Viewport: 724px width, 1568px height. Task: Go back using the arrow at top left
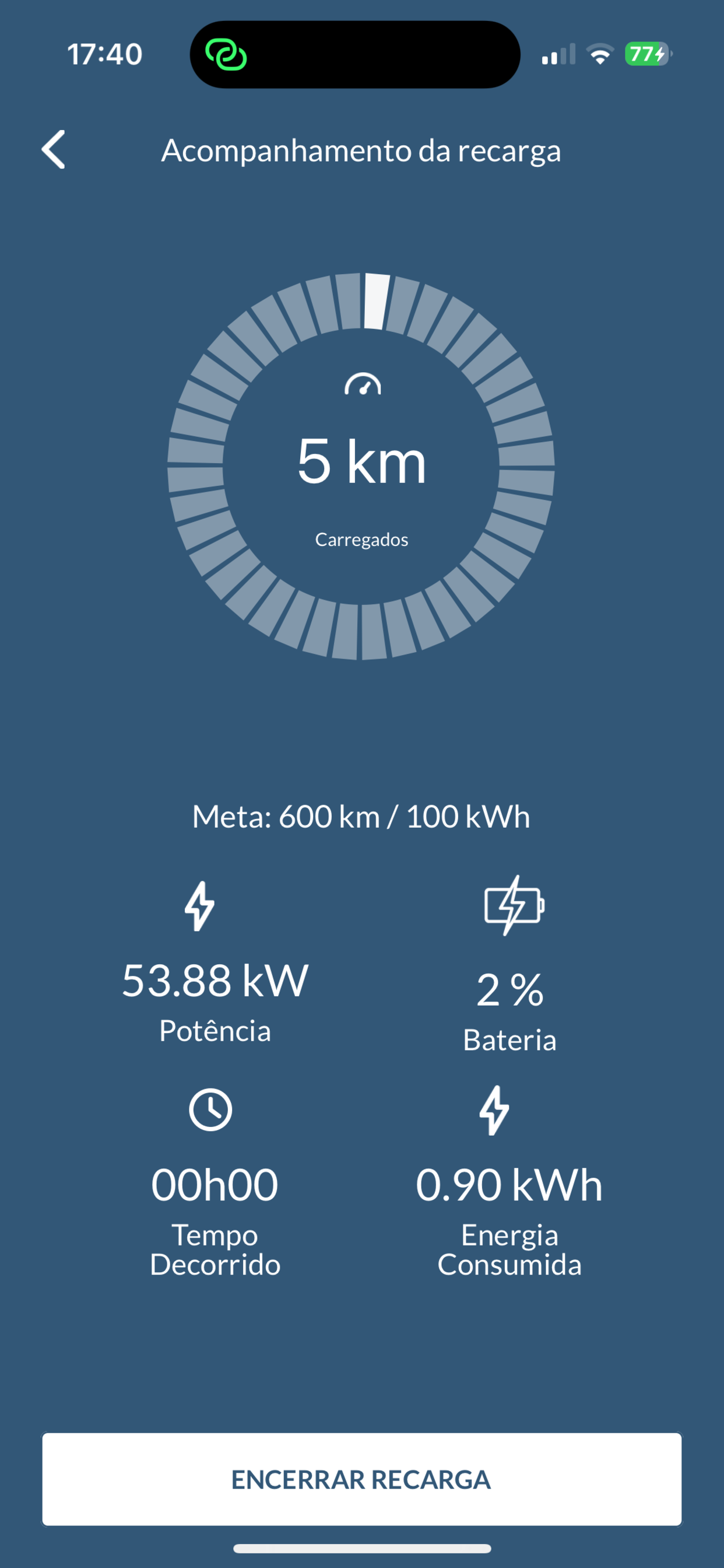pyautogui.click(x=54, y=150)
